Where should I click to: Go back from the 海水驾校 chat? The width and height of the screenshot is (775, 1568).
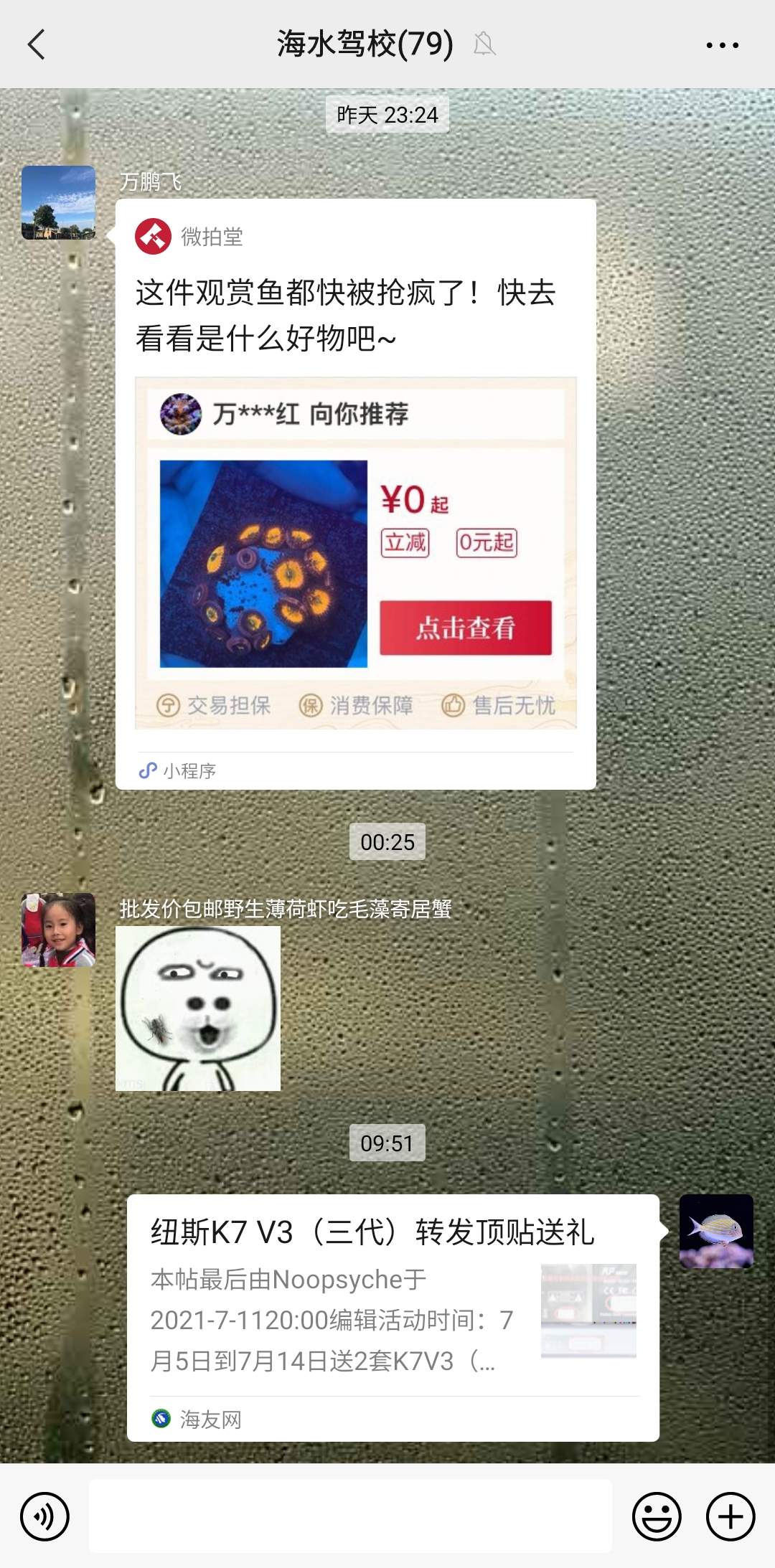[x=37, y=44]
